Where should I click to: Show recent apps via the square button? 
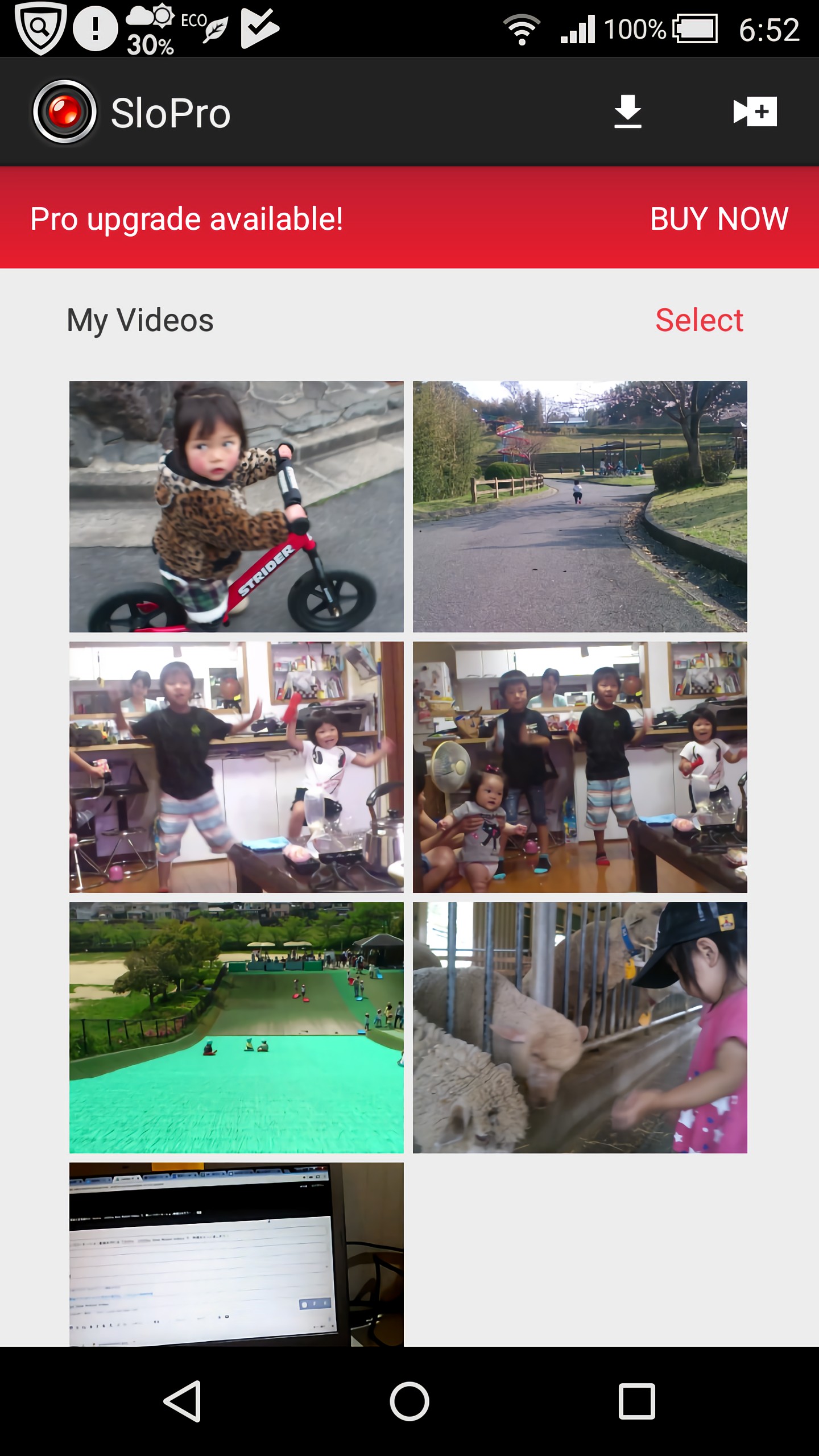tap(636, 1401)
